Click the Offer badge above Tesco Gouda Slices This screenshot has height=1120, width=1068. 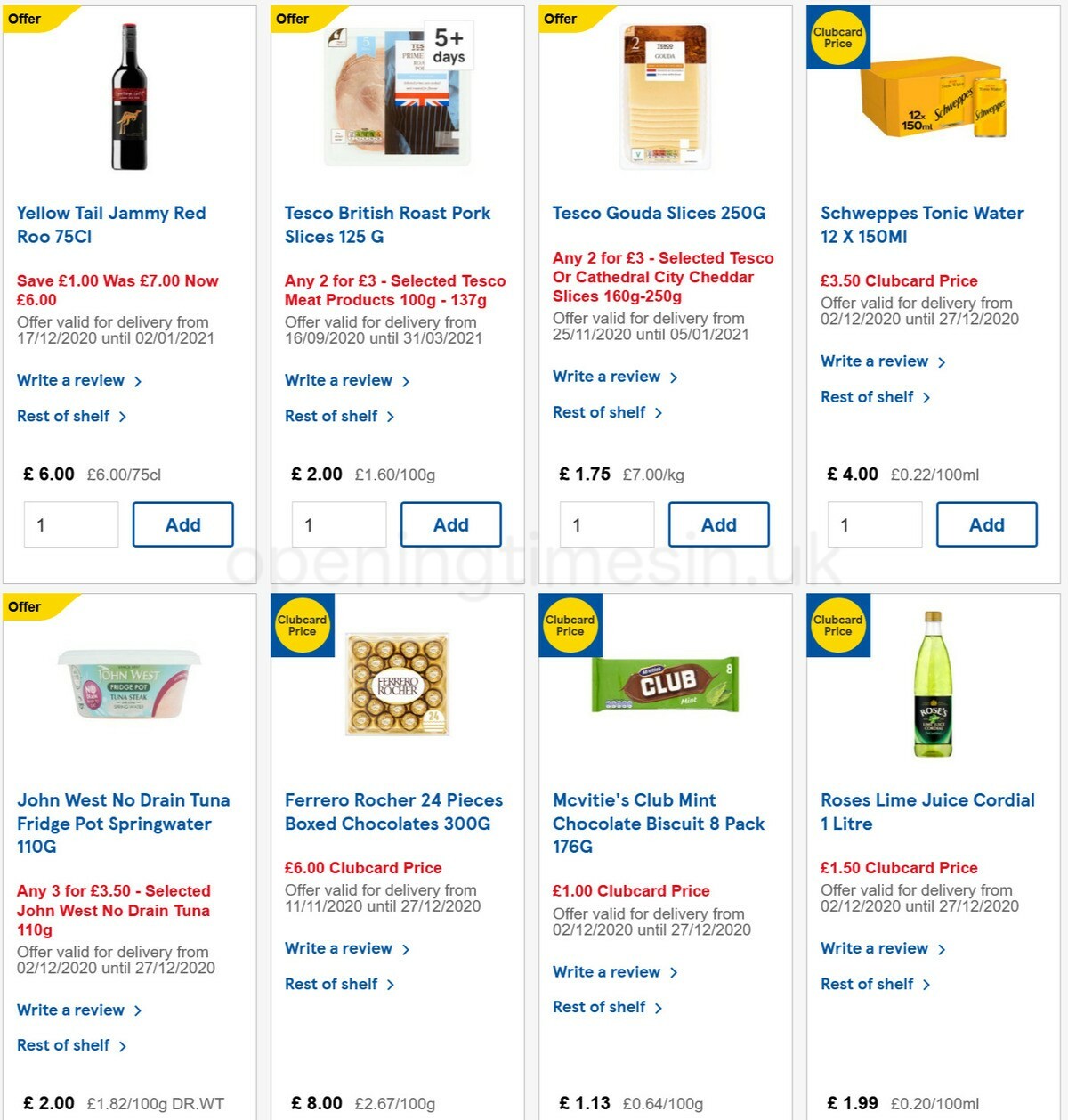(x=558, y=19)
